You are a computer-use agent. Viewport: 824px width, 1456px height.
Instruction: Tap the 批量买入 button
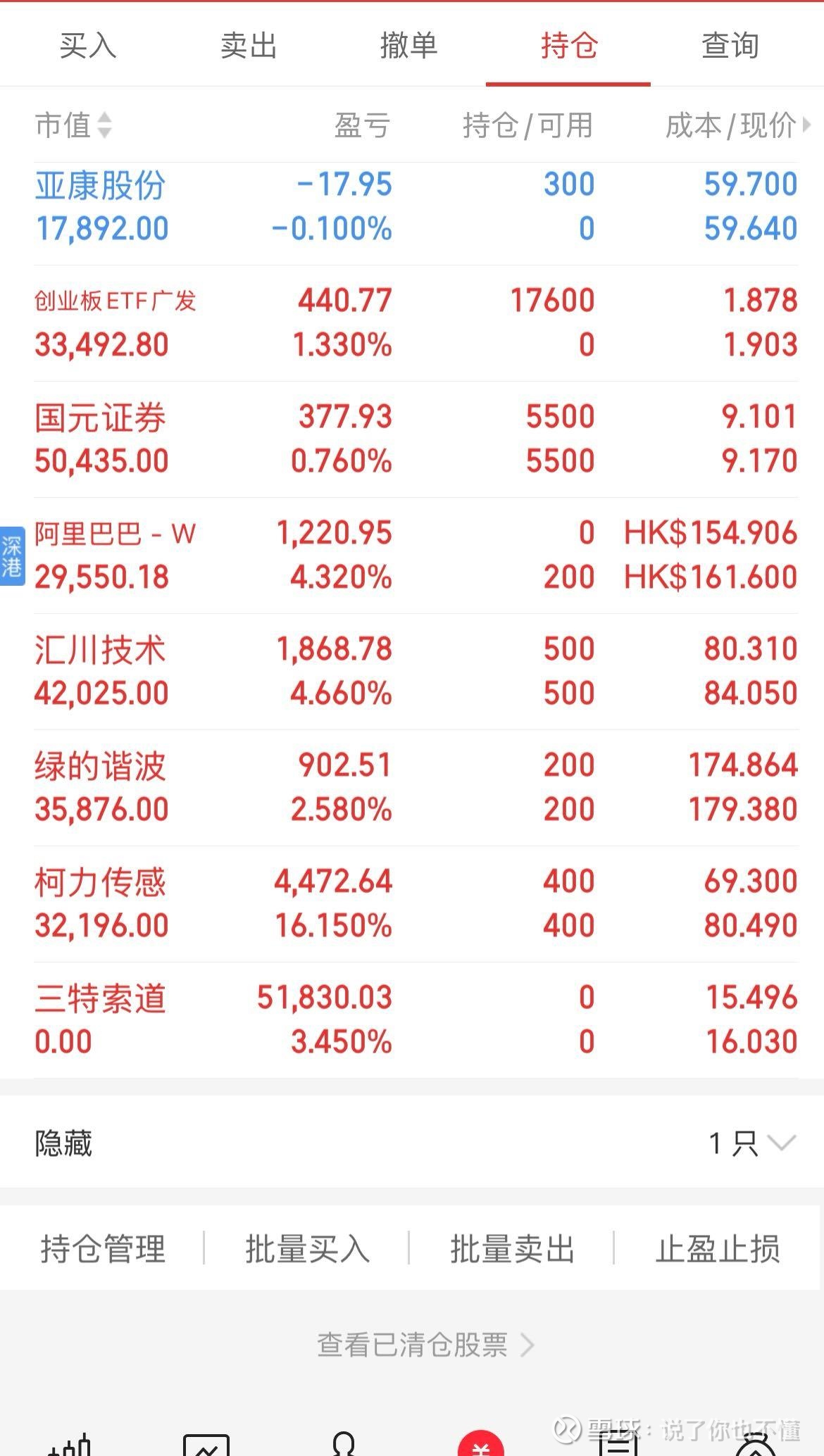point(307,1248)
